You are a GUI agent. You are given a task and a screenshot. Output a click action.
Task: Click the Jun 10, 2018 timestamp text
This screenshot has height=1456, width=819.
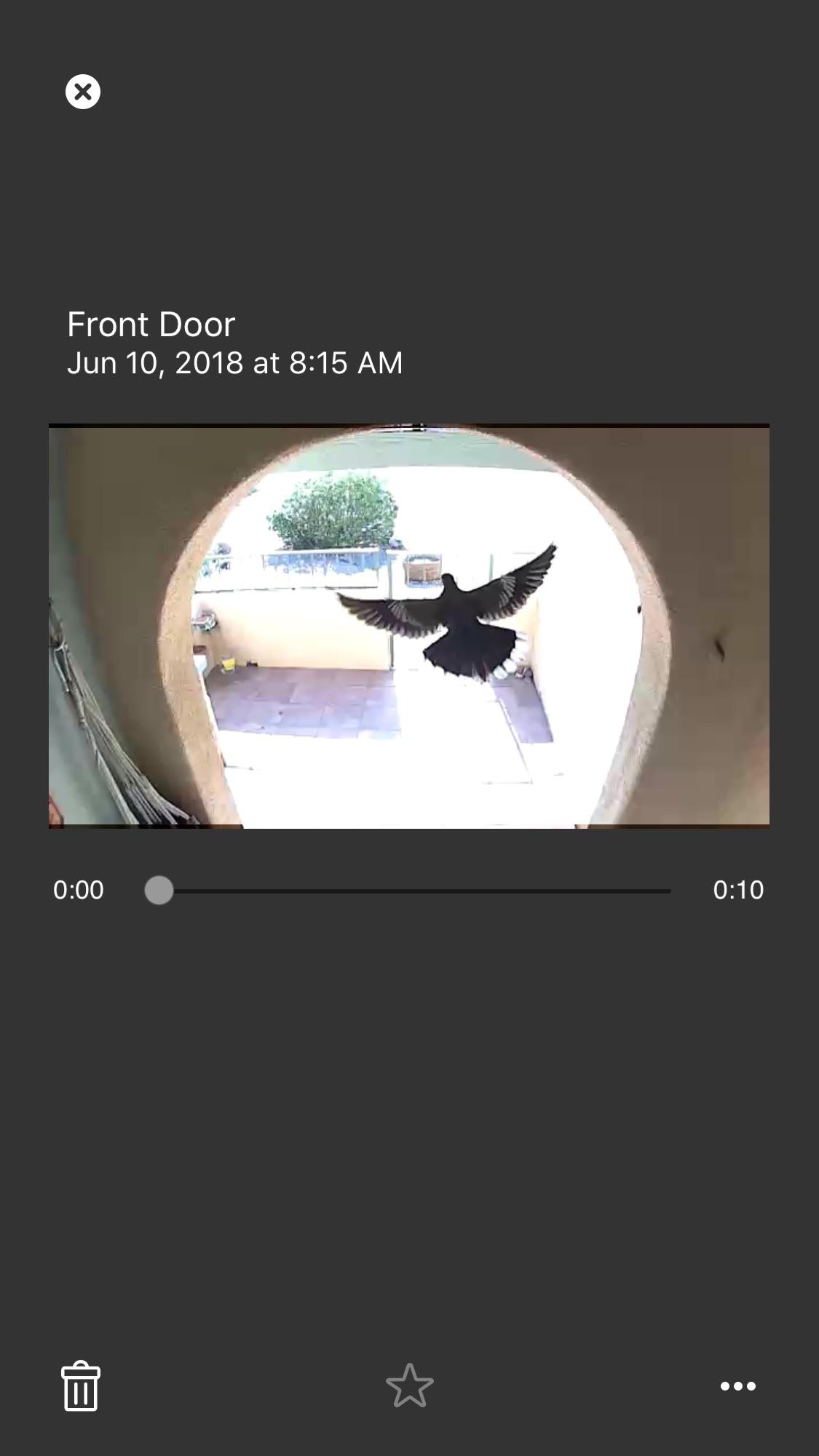[x=234, y=362]
